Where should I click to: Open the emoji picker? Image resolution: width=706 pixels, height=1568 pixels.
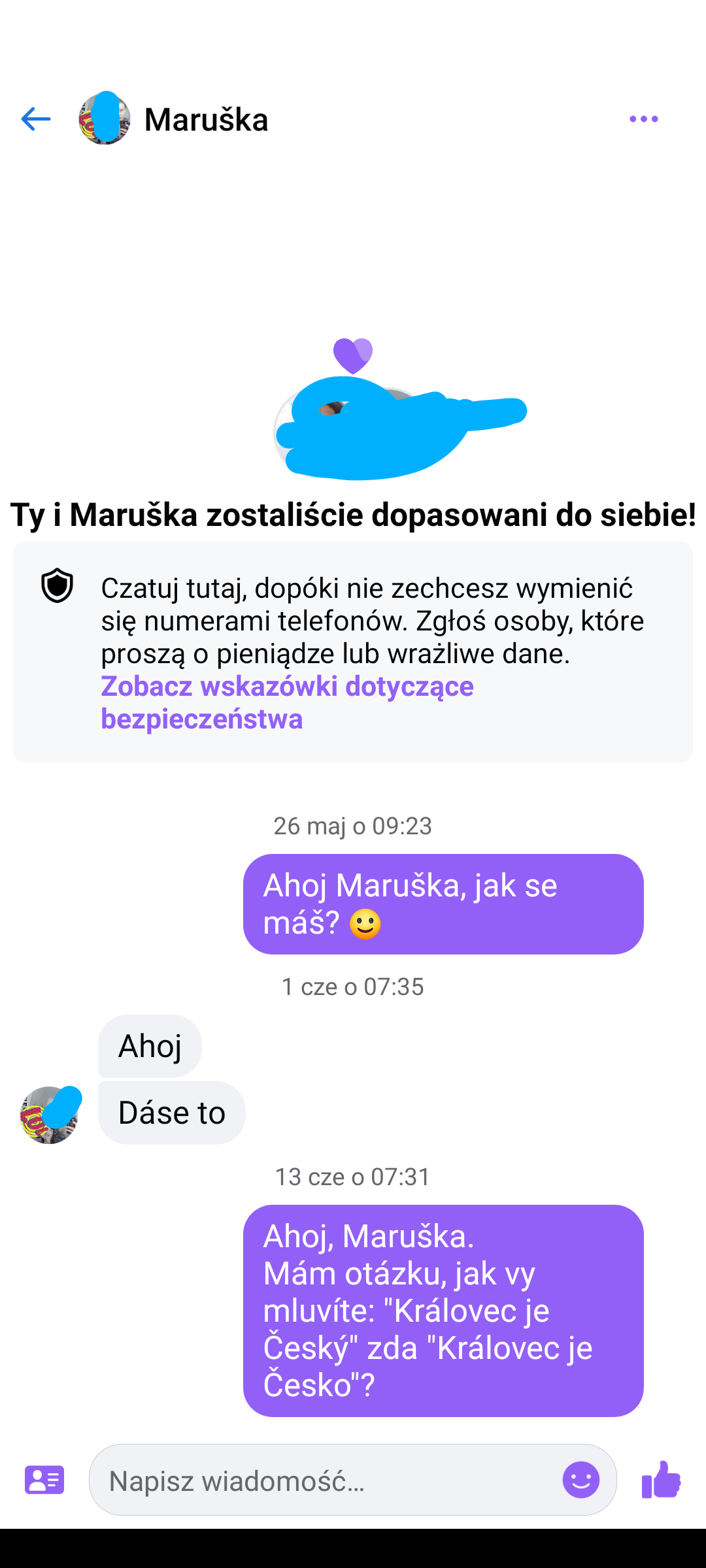580,1480
